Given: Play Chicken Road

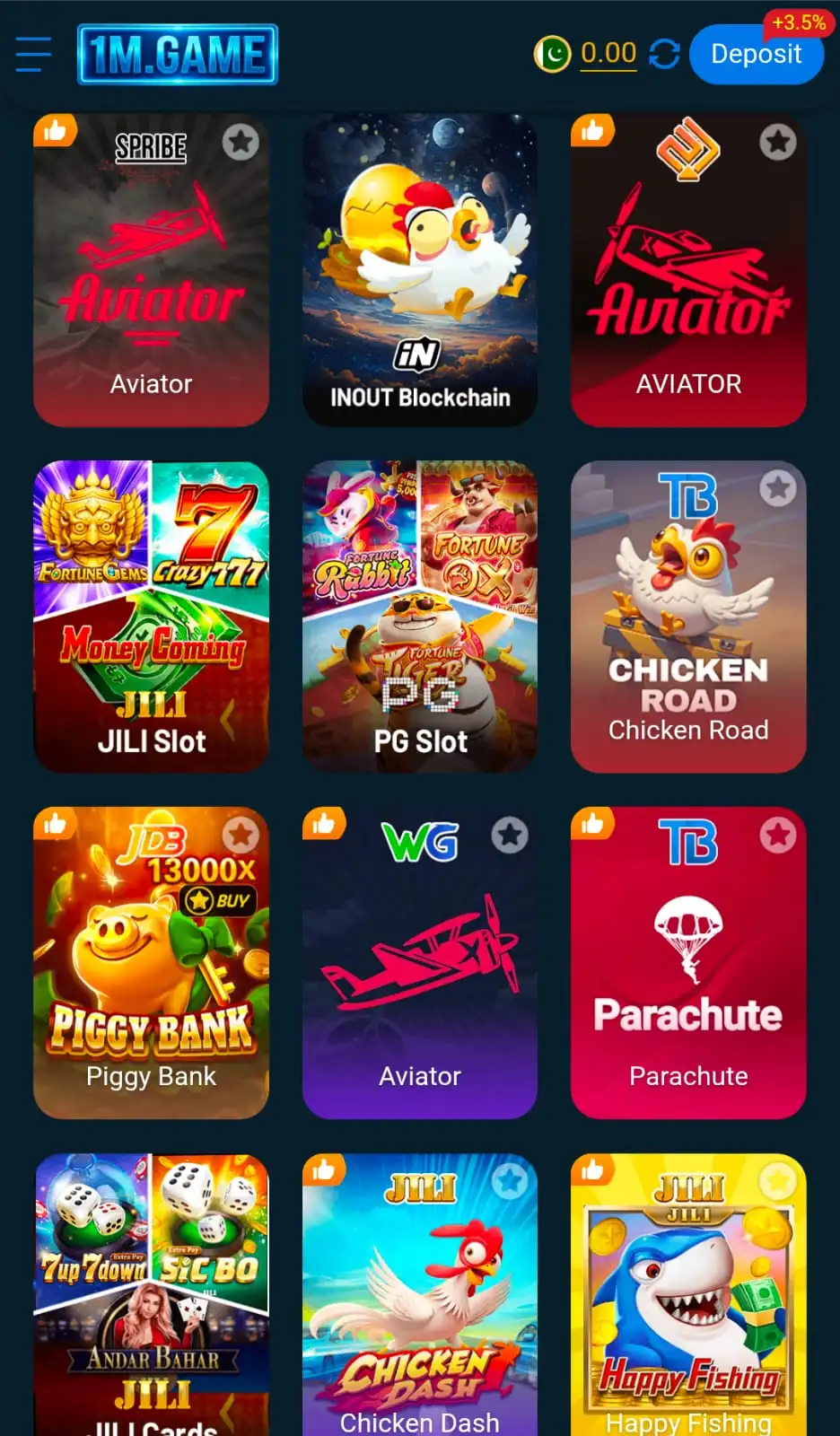Looking at the screenshot, I should coord(688,628).
